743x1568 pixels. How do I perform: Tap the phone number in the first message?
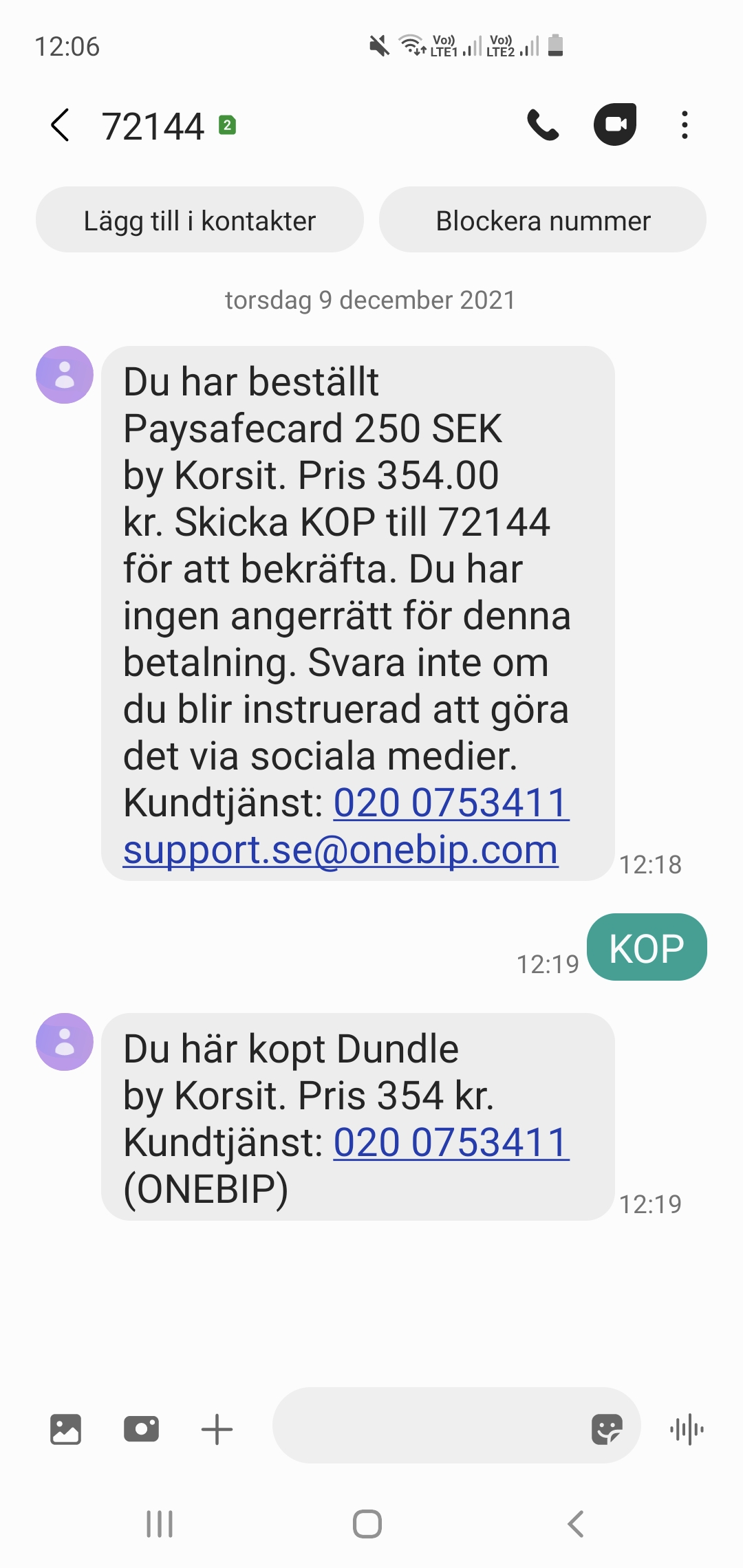(x=451, y=803)
